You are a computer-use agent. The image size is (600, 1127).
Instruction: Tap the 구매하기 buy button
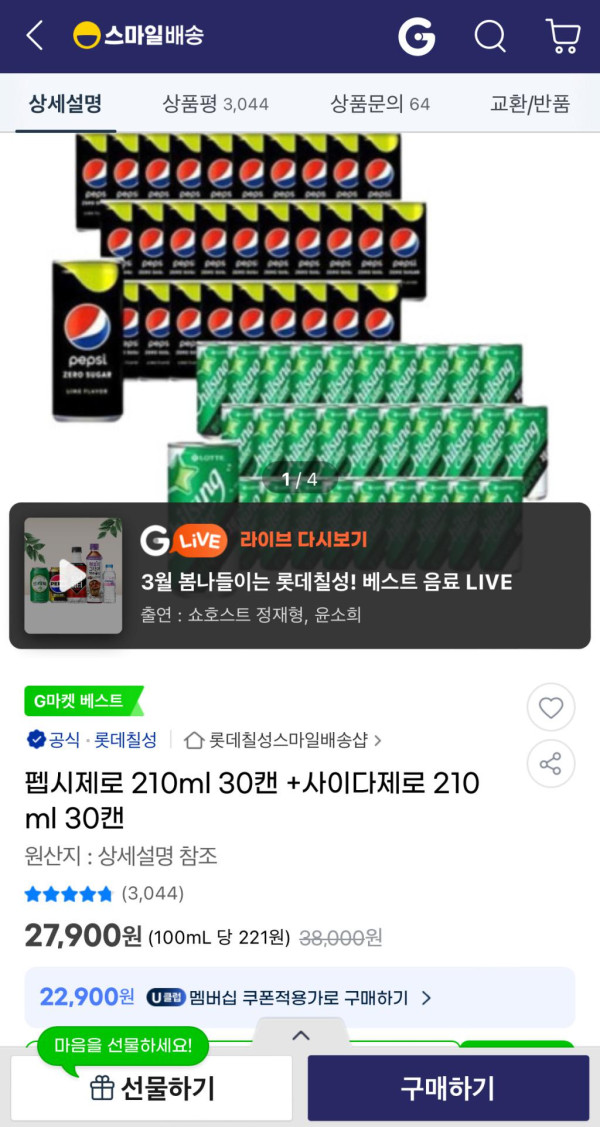tap(447, 1088)
